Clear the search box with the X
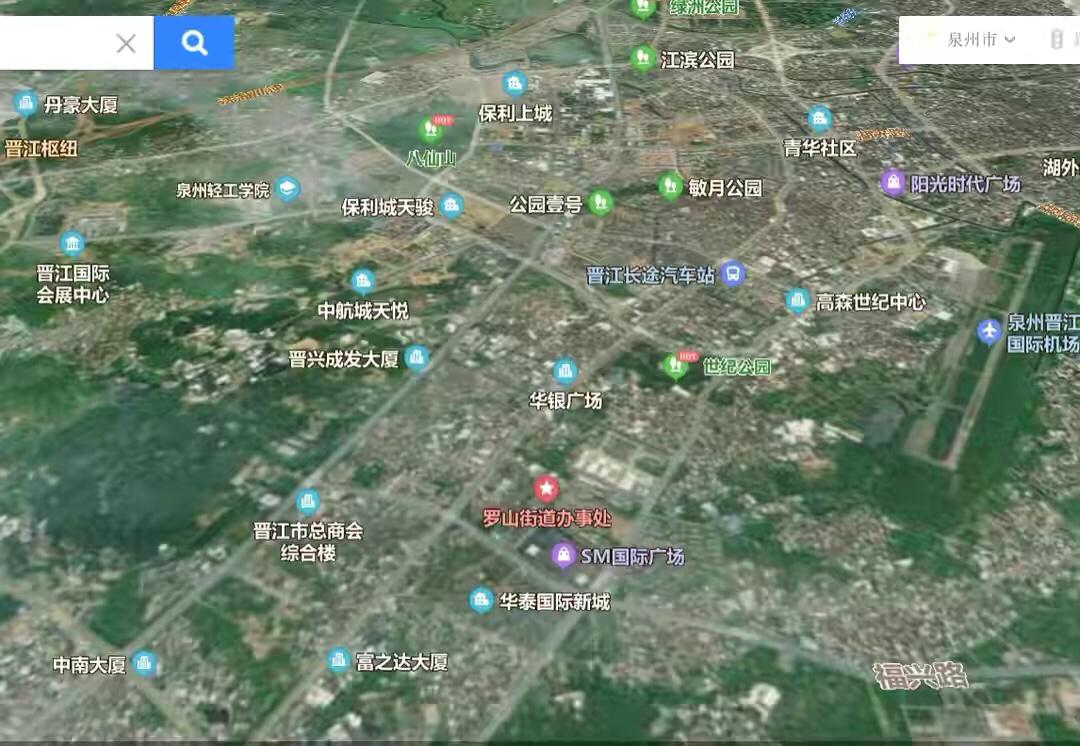The height and width of the screenshot is (746, 1080). click(126, 43)
